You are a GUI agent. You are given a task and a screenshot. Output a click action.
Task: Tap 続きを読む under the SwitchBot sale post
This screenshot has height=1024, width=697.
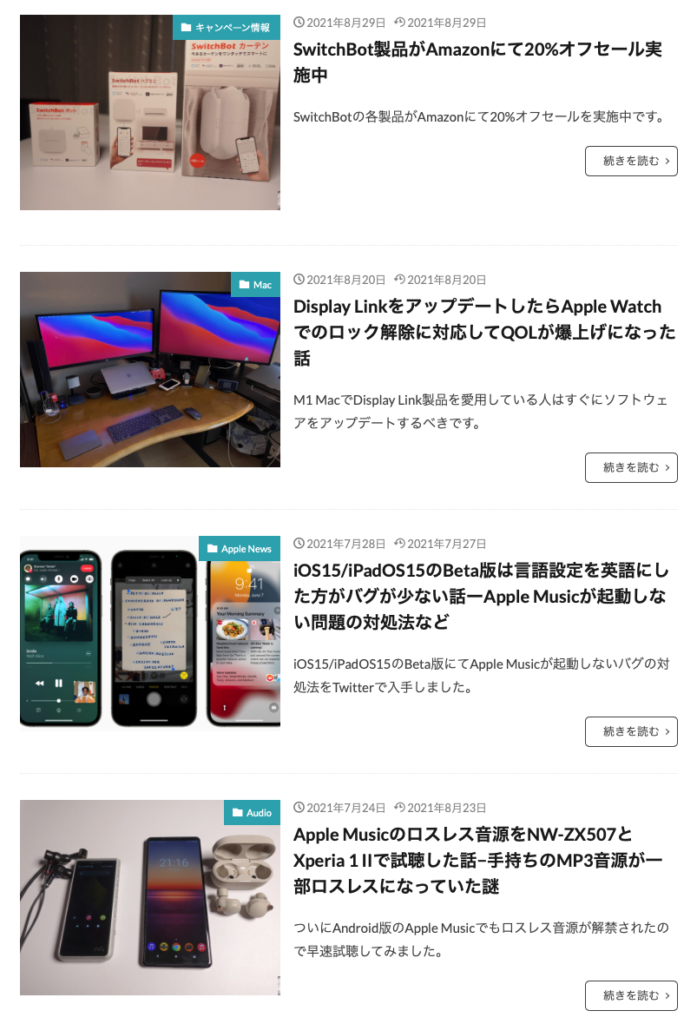tap(631, 161)
